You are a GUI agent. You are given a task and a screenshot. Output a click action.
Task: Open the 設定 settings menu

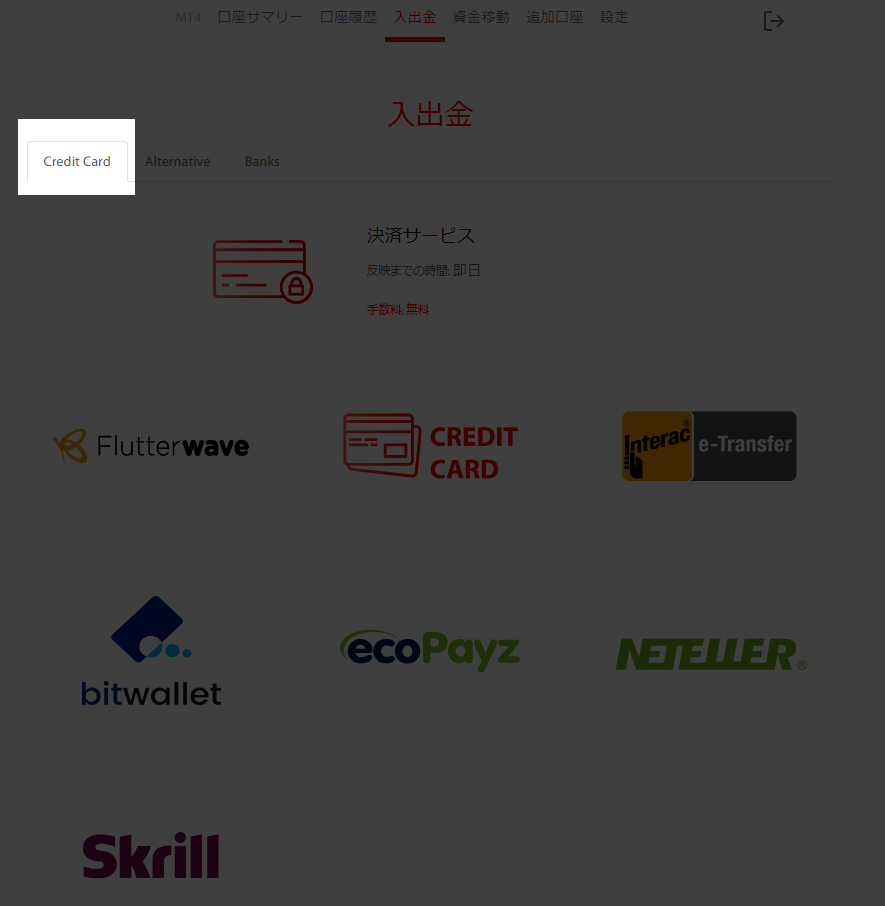point(613,17)
